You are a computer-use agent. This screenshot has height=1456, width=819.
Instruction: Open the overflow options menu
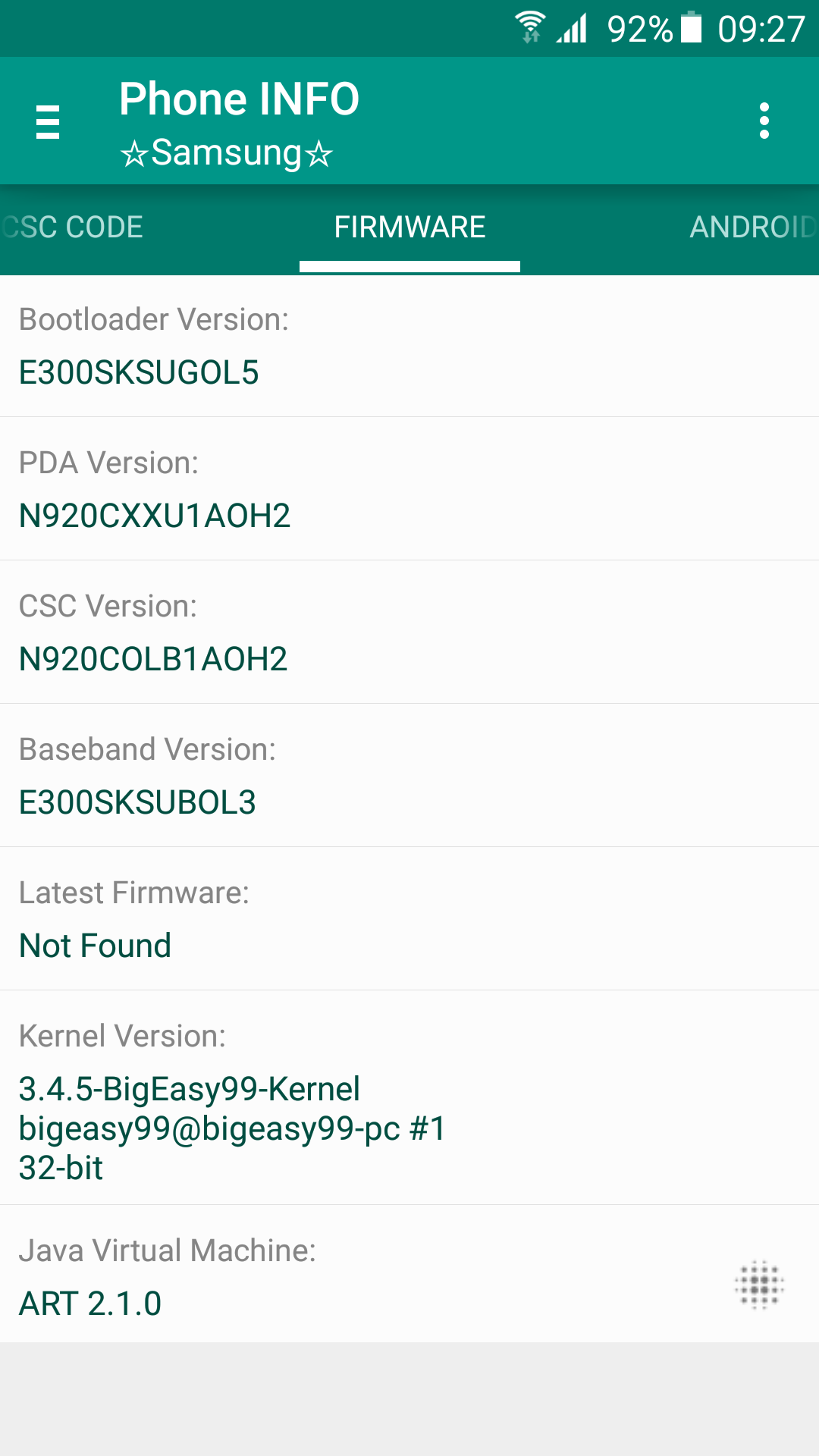click(764, 121)
